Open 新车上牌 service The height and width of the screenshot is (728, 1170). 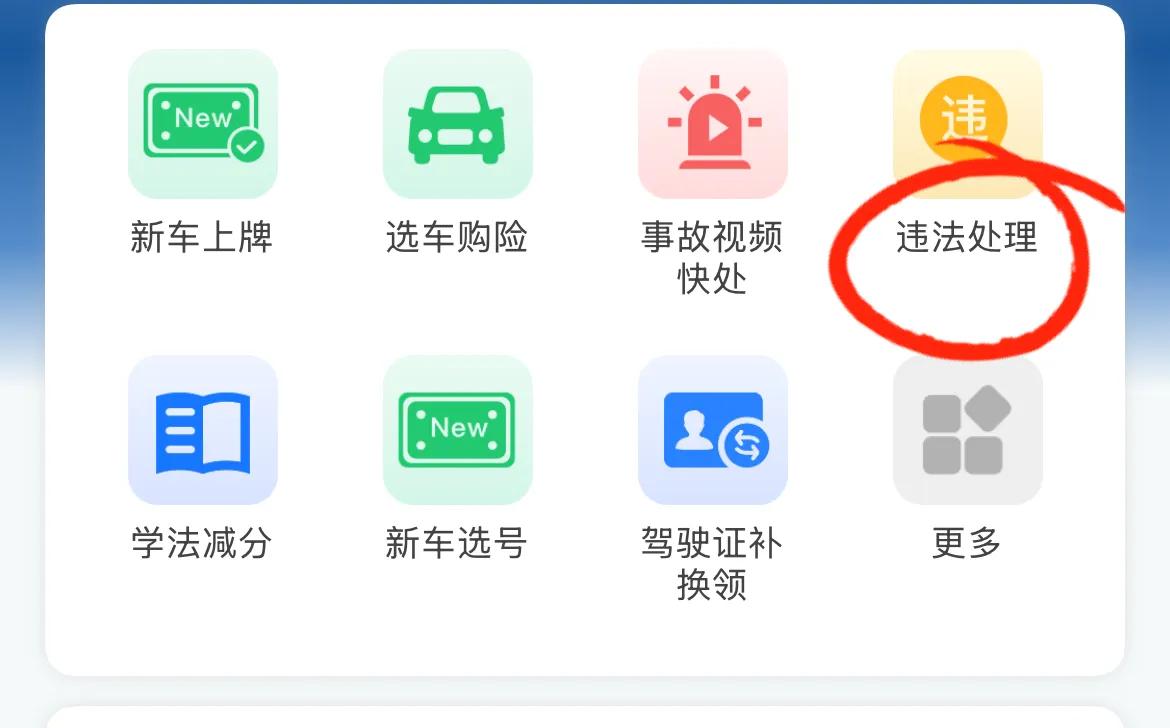(203, 124)
